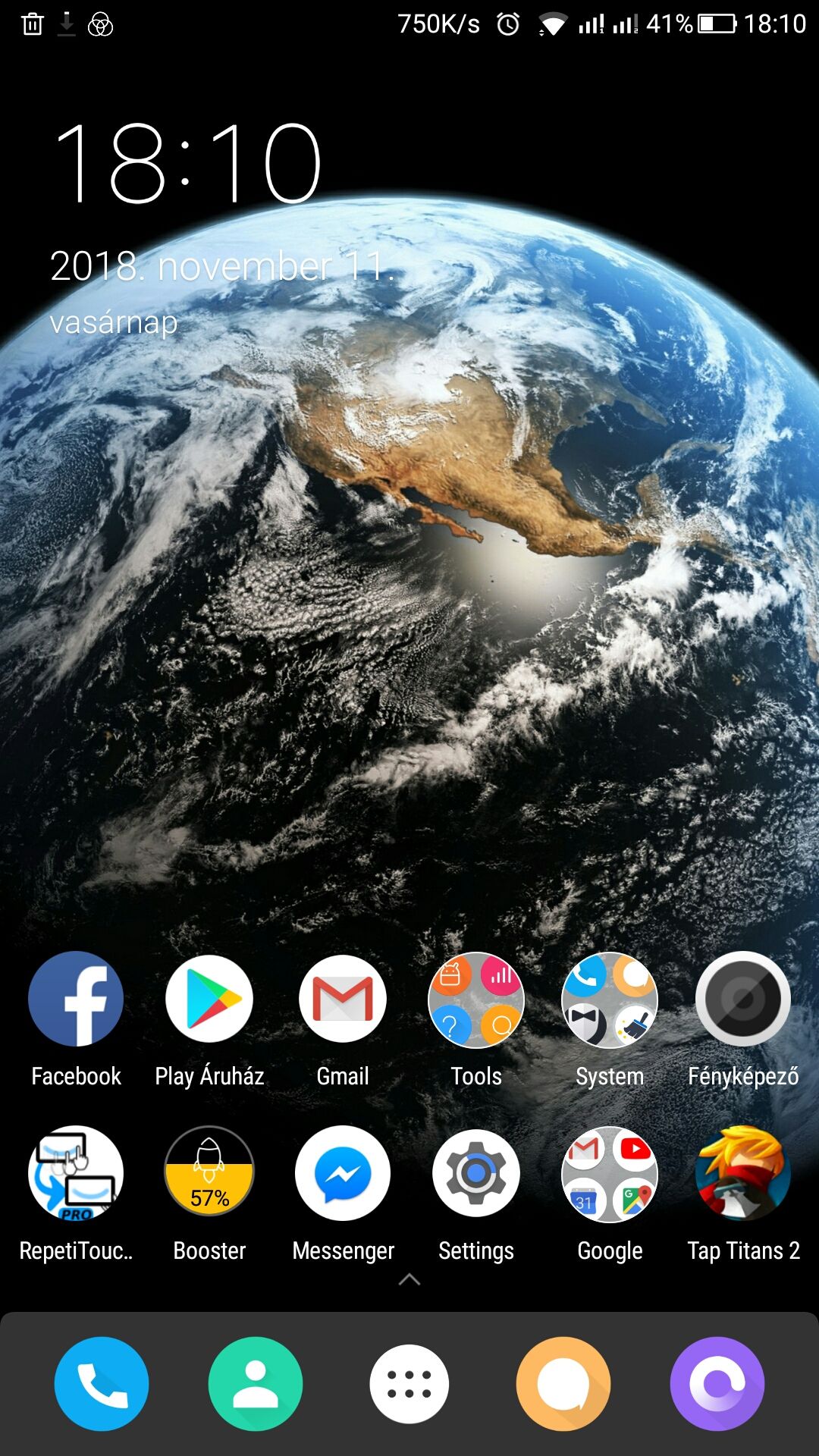Tap the up arrow above the dock

(409, 1280)
